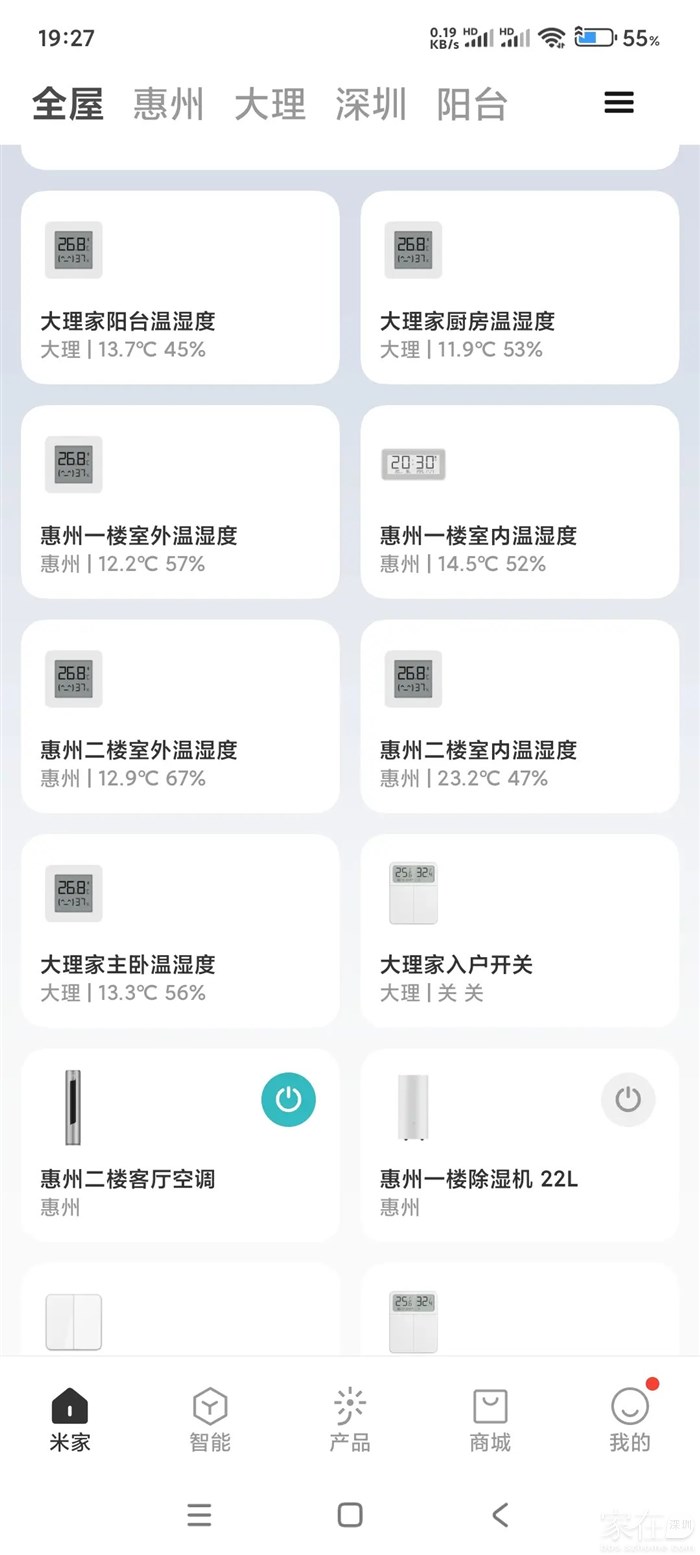The width and height of the screenshot is (700, 1555).
Task: Turn on 惠州一楼除湿机 22L power button
Action: click(x=628, y=1100)
